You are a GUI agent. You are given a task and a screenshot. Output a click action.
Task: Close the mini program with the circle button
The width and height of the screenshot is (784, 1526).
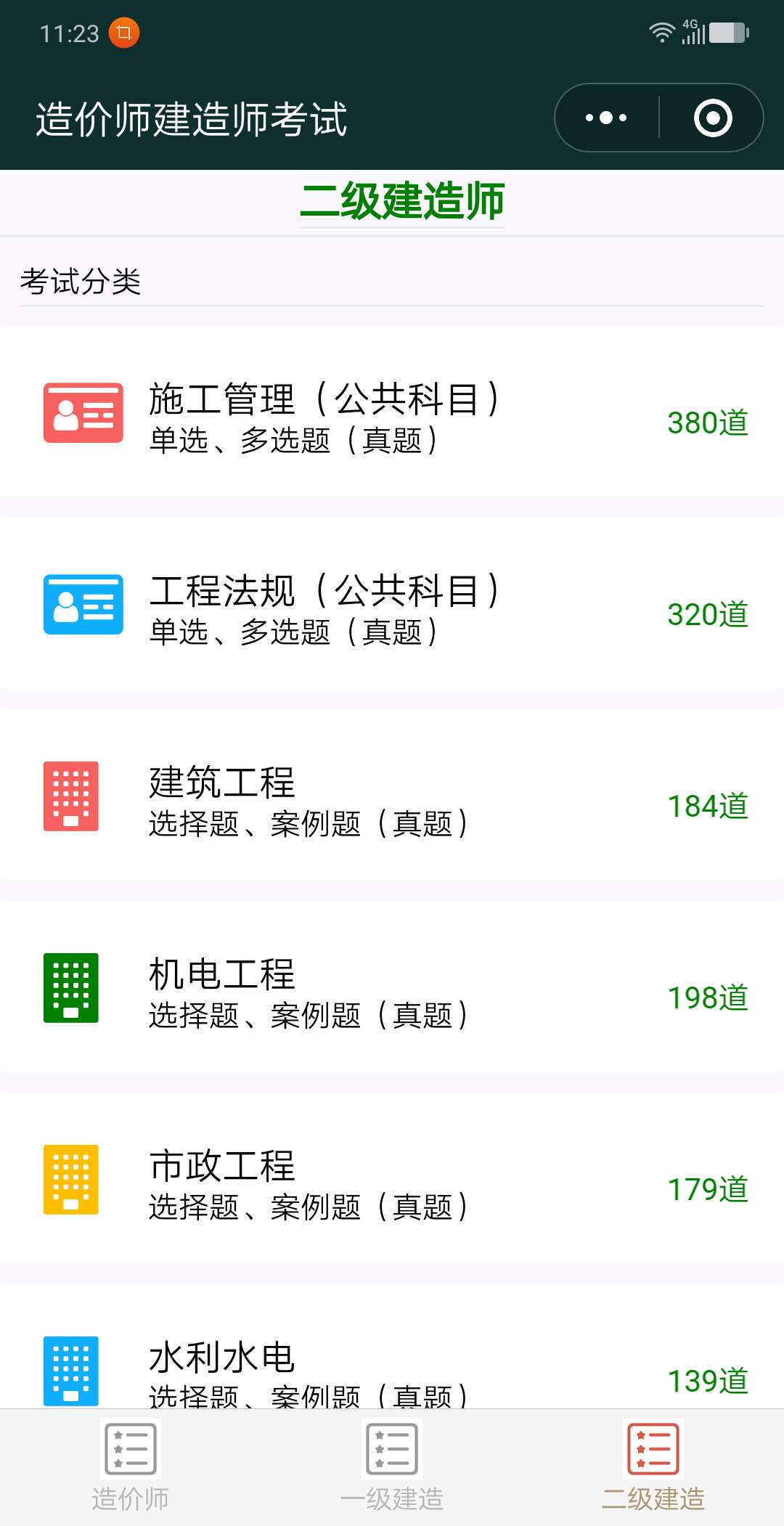(x=713, y=118)
